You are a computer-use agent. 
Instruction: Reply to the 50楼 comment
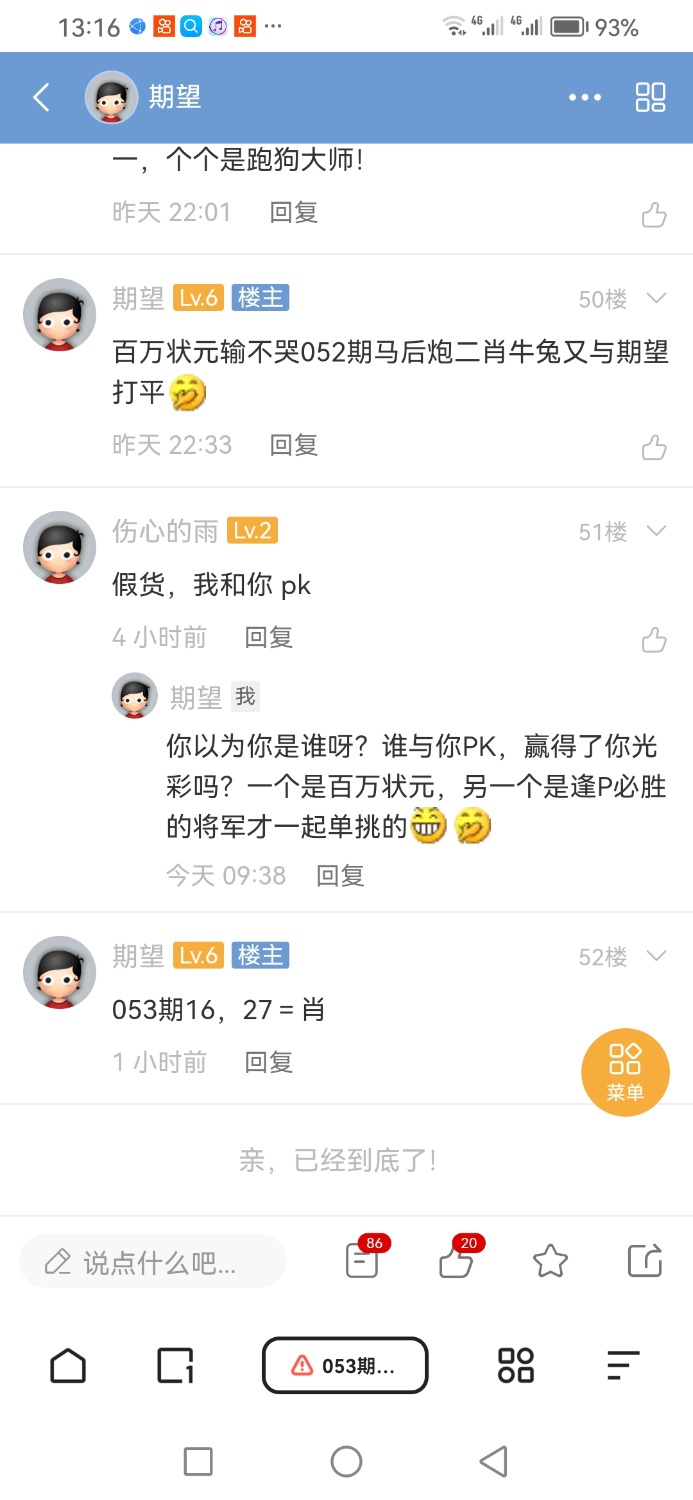[x=293, y=445]
